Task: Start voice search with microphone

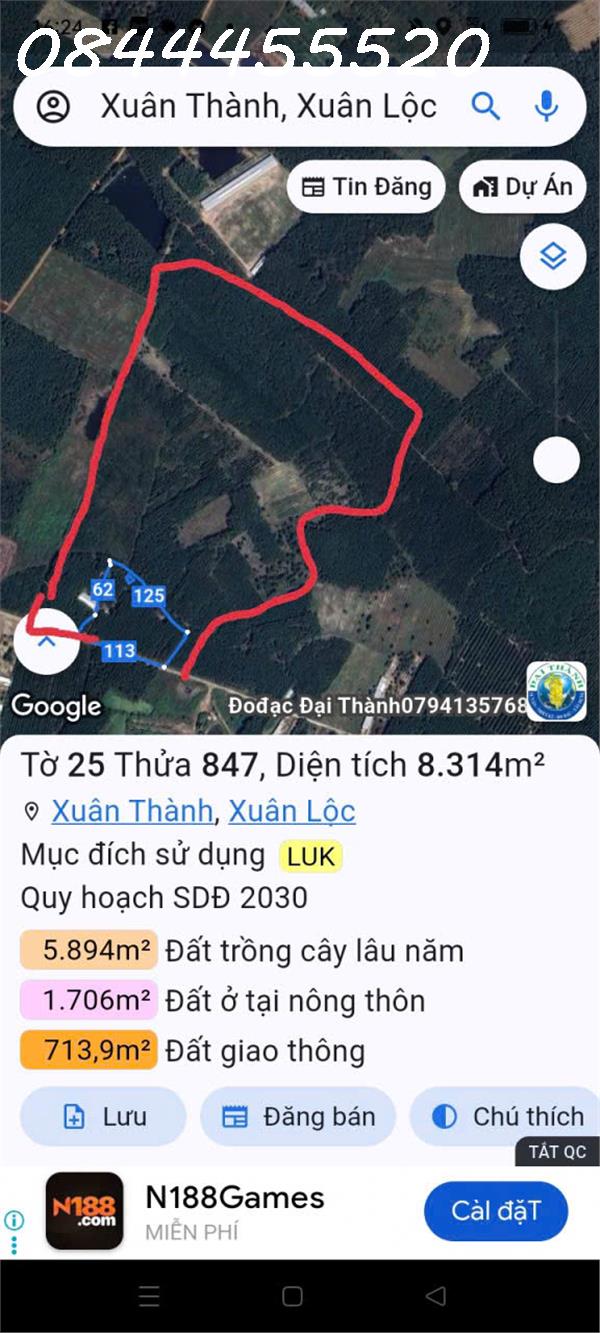Action: coord(546,106)
